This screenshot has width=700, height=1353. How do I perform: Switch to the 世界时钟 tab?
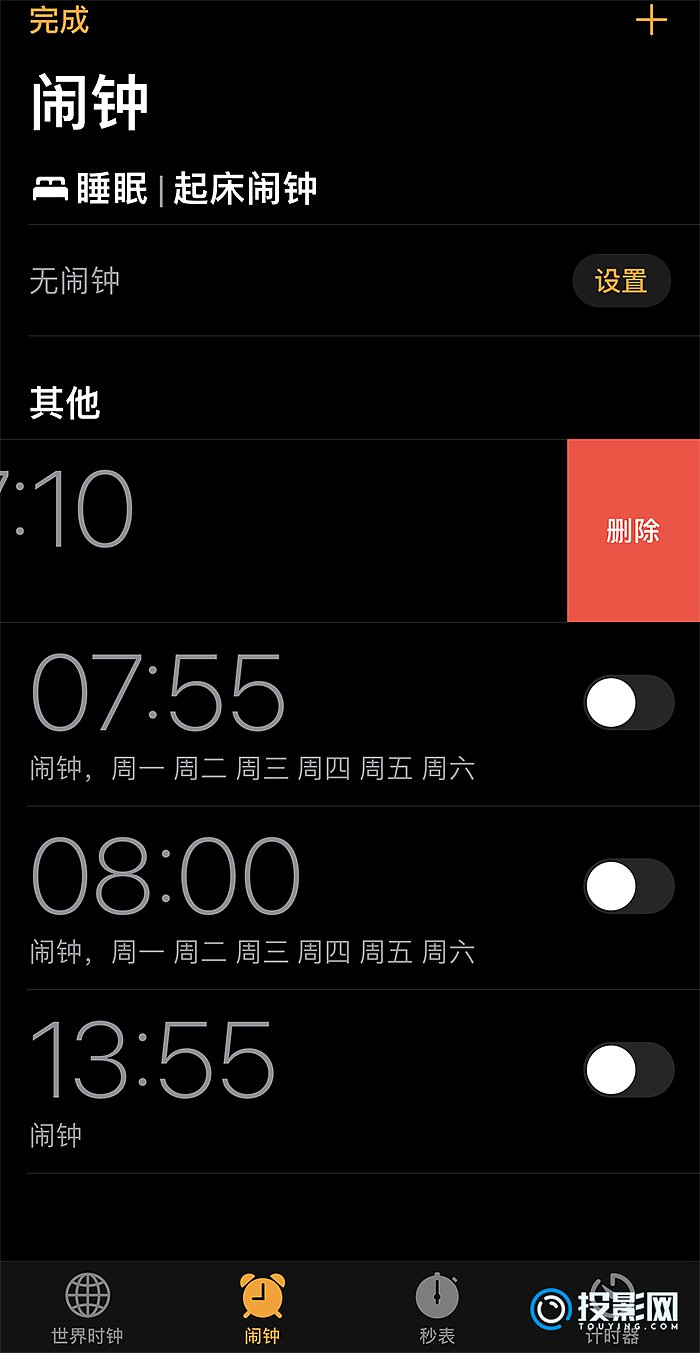click(88, 1308)
